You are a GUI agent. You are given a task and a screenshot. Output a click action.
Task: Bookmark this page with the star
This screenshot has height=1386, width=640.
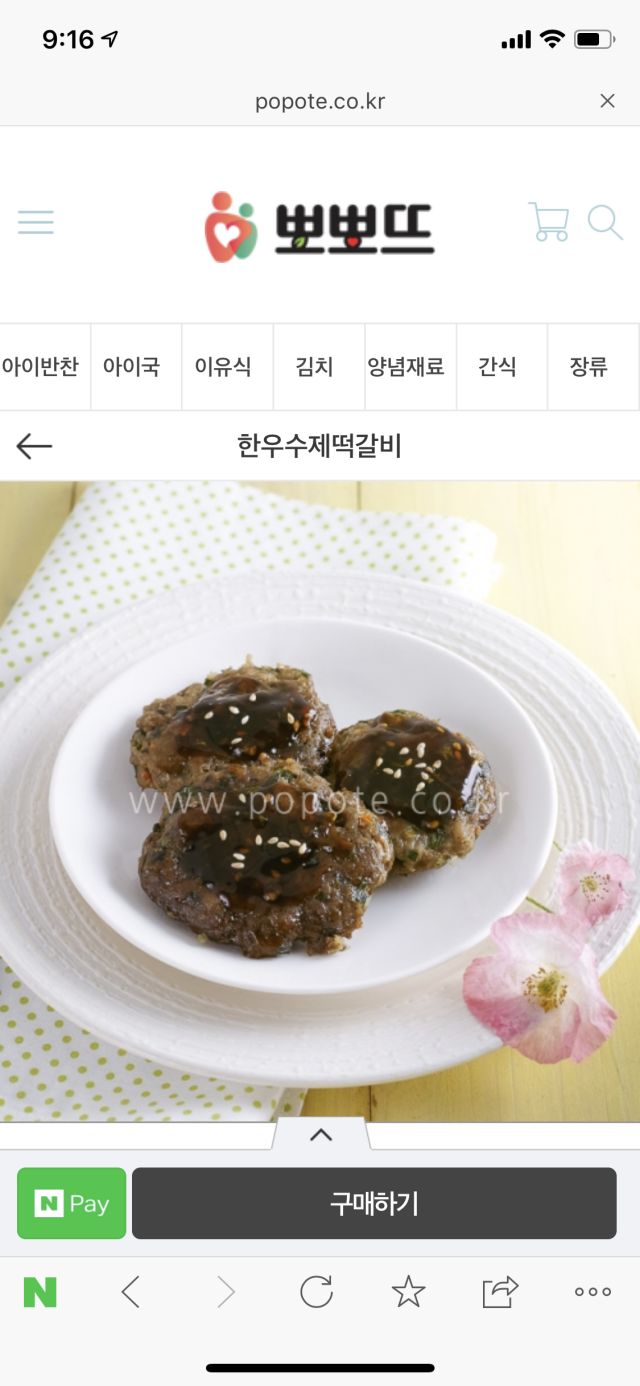(x=408, y=1292)
